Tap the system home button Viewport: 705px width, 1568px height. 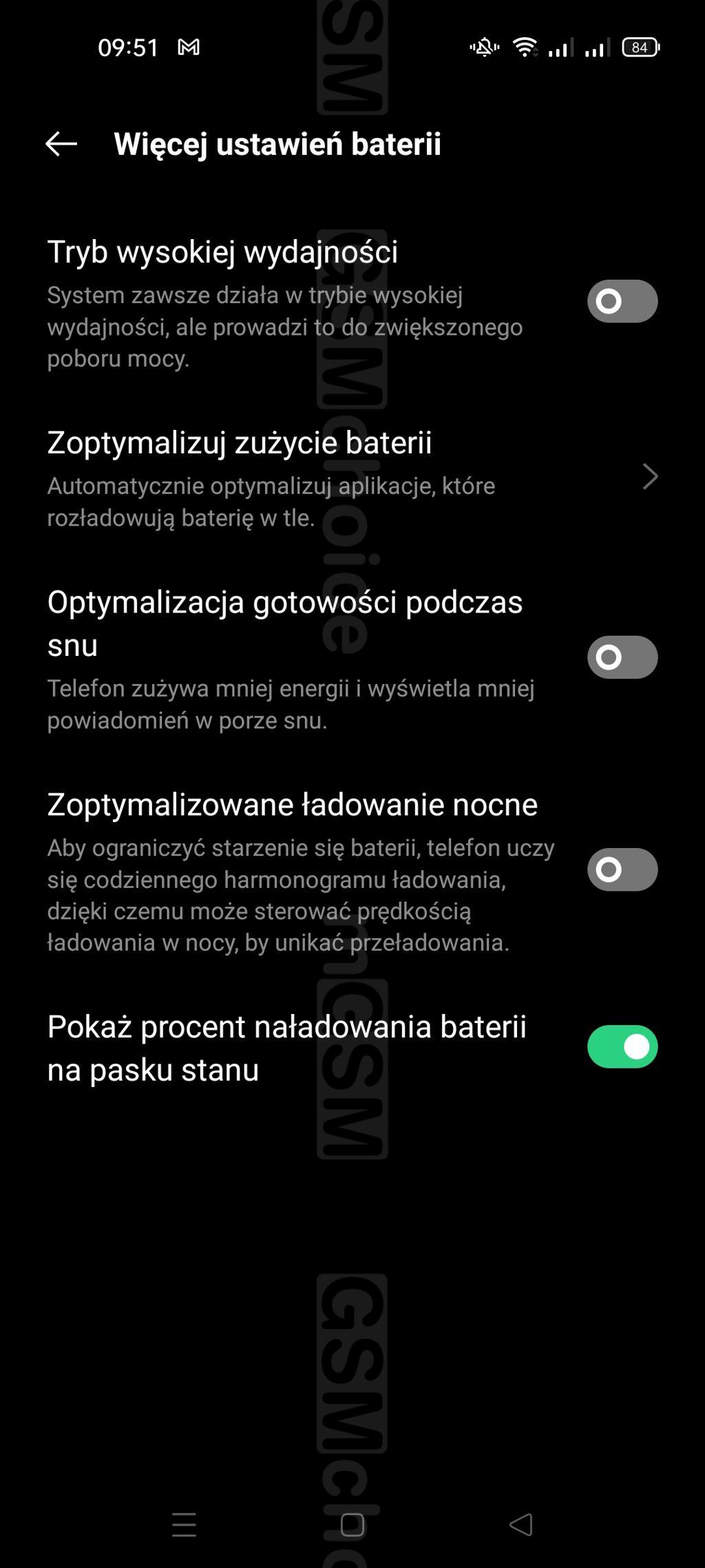coord(352,1525)
